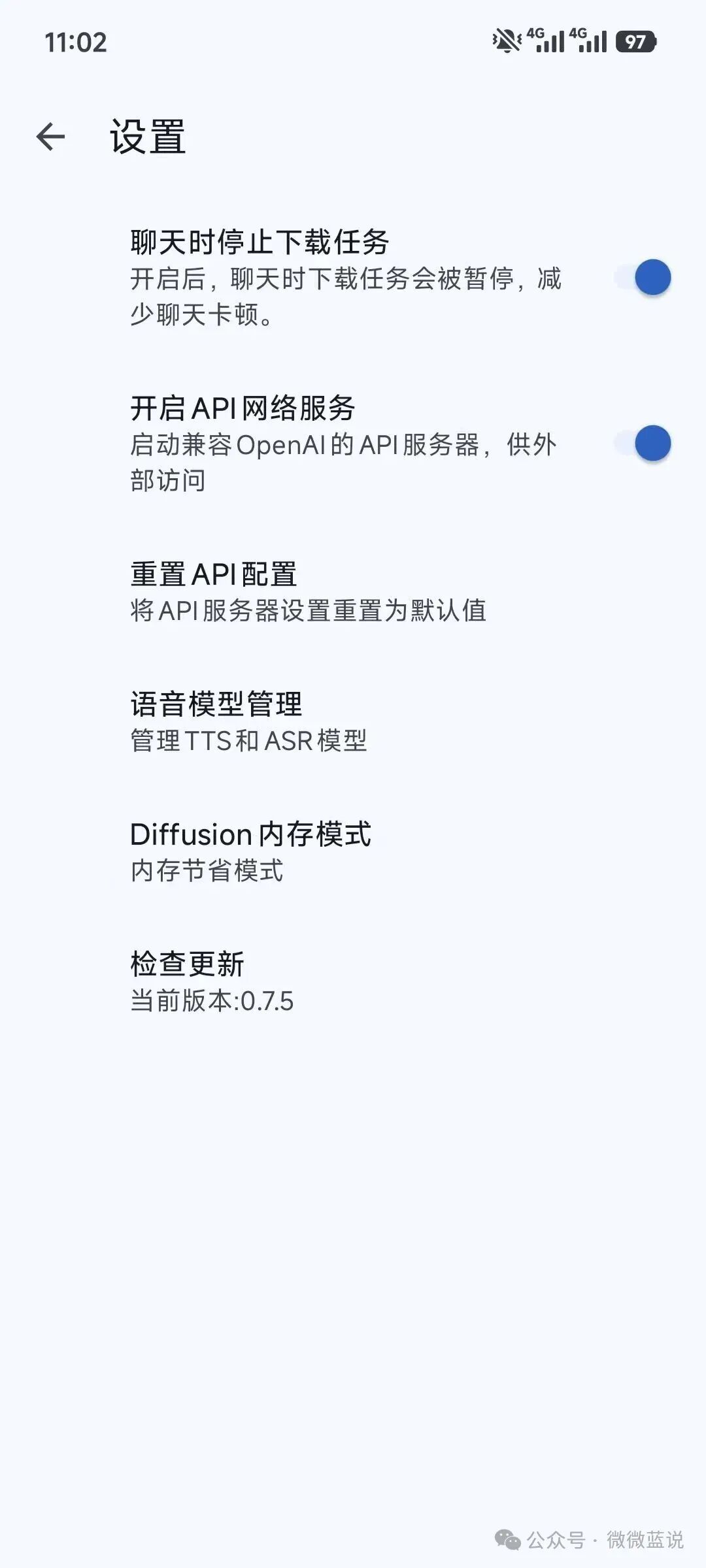Viewport: 706px width, 1568px height.
Task: Click the 97% battery indicator
Action: pyautogui.click(x=635, y=41)
